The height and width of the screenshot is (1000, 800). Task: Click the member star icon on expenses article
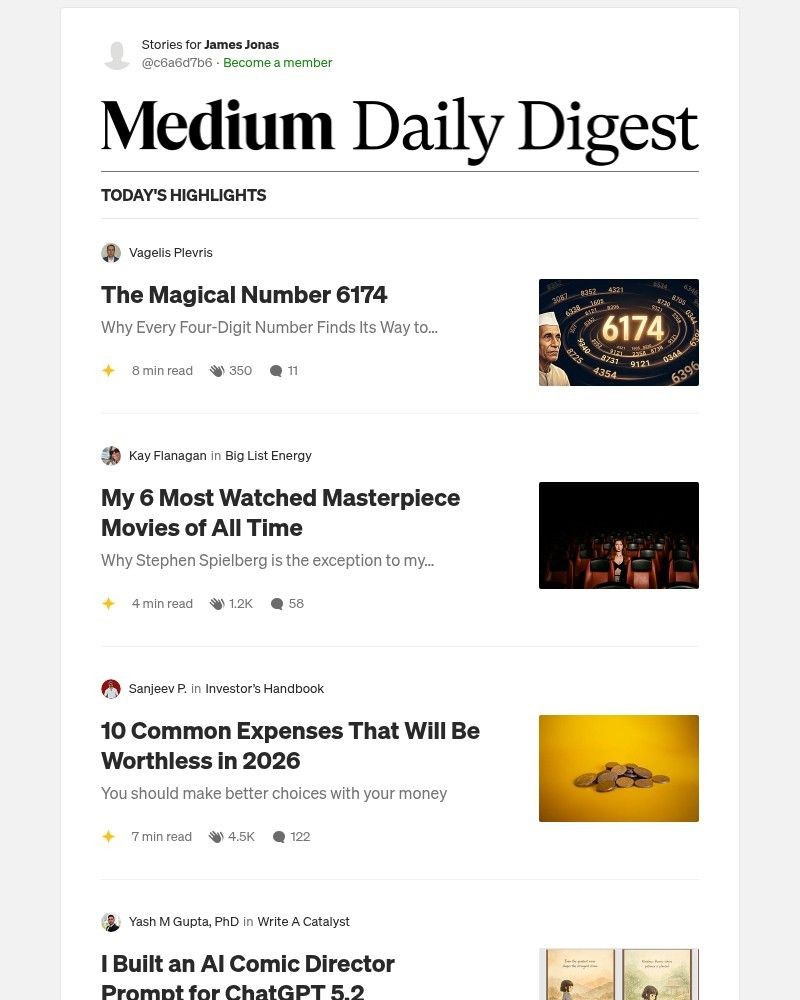[x=109, y=836]
